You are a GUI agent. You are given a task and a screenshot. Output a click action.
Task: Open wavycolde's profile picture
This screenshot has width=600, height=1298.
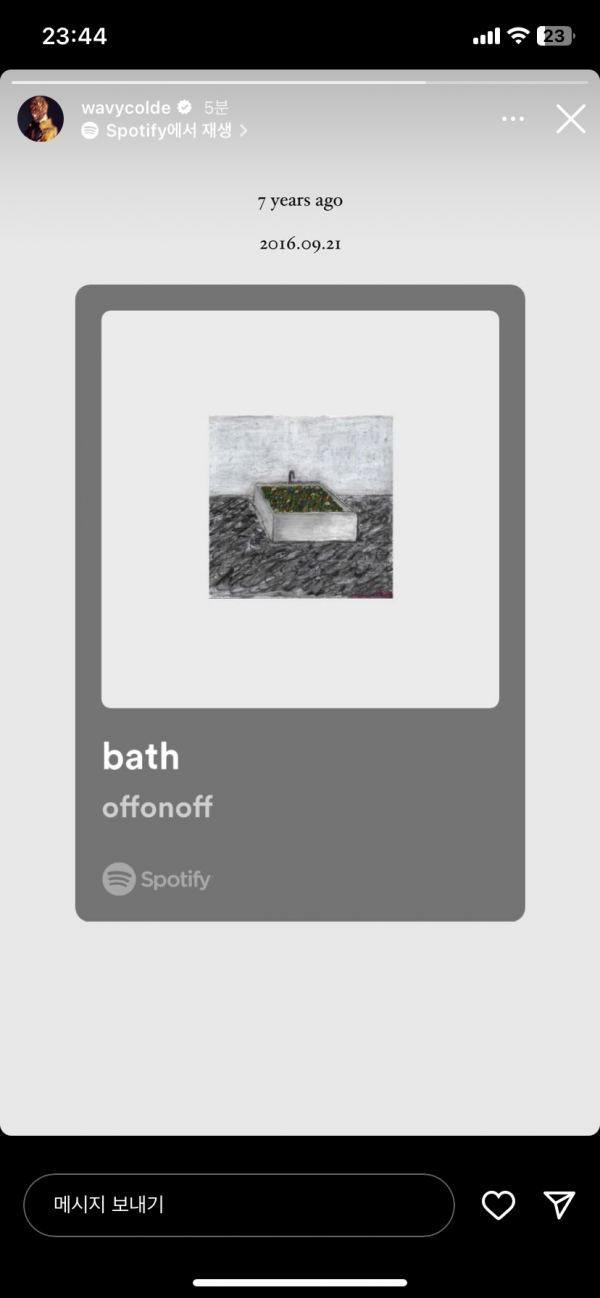(41, 119)
